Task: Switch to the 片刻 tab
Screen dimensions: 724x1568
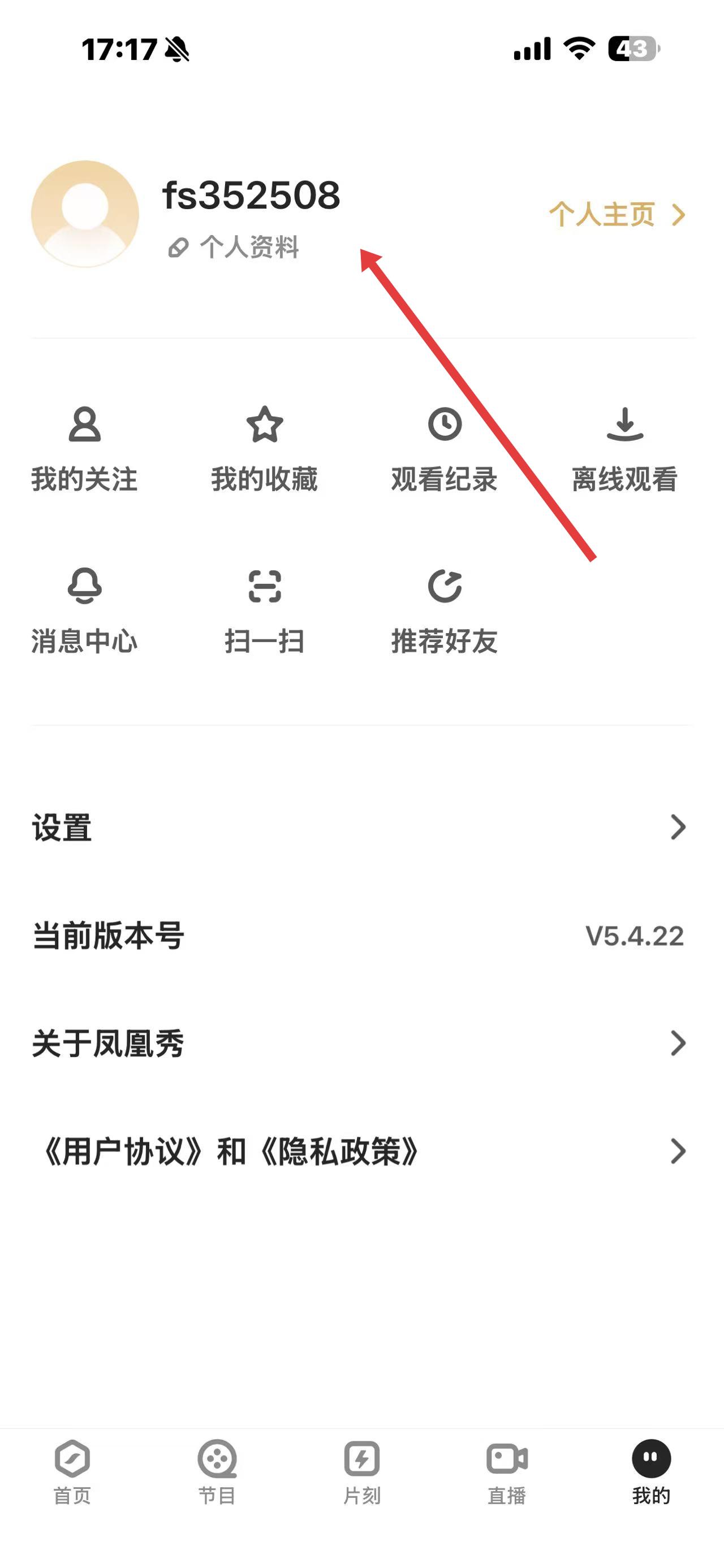Action: coord(361,1471)
